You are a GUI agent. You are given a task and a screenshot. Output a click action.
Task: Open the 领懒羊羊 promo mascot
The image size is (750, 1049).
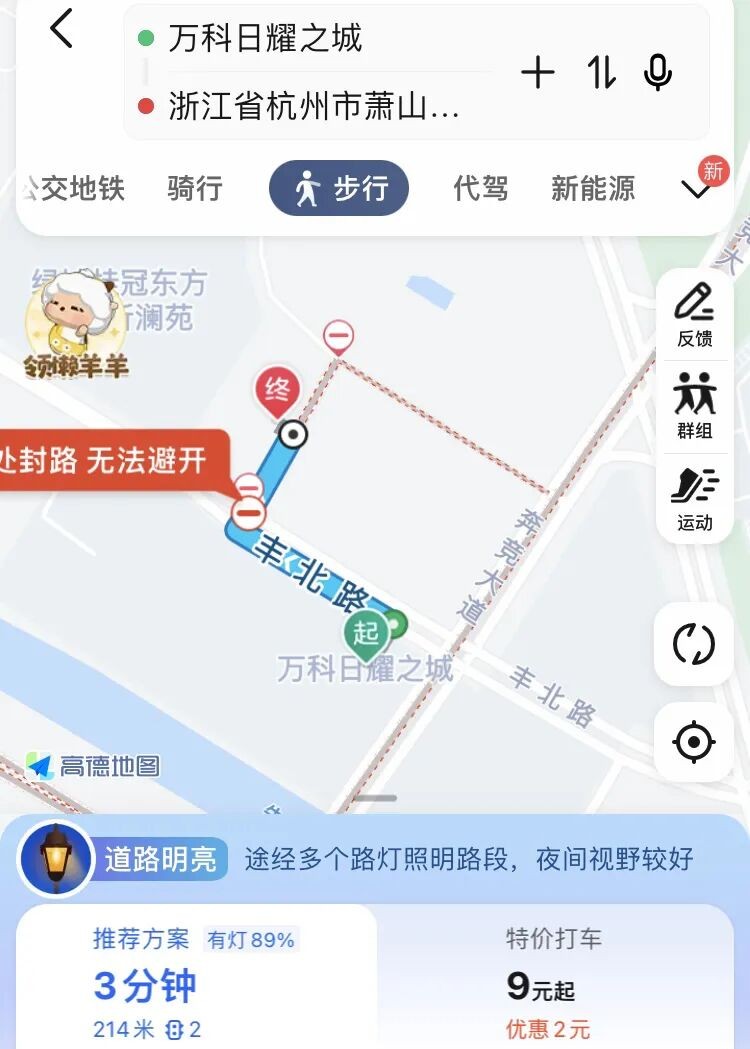click(76, 326)
